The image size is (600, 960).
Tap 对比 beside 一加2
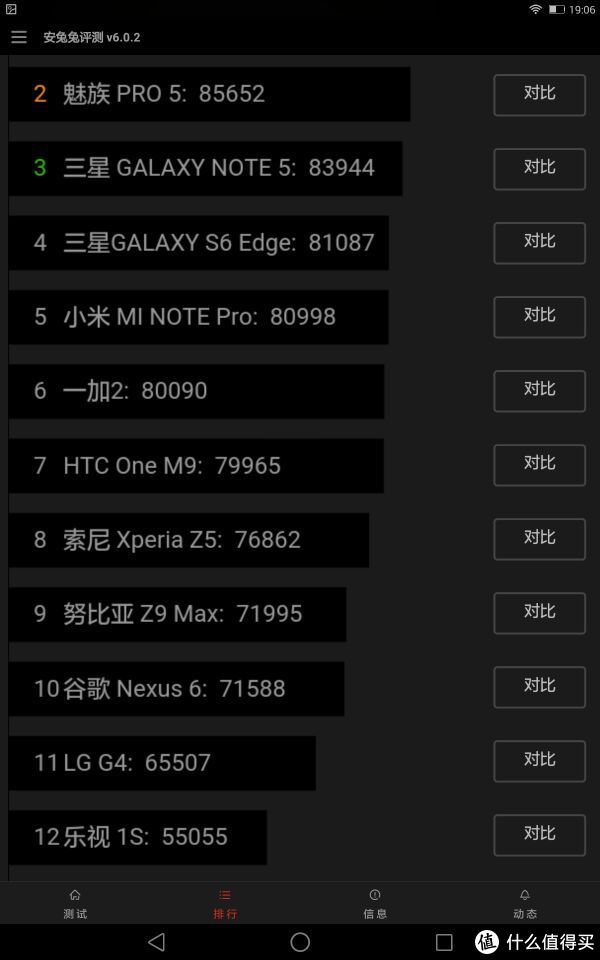pyautogui.click(x=539, y=391)
